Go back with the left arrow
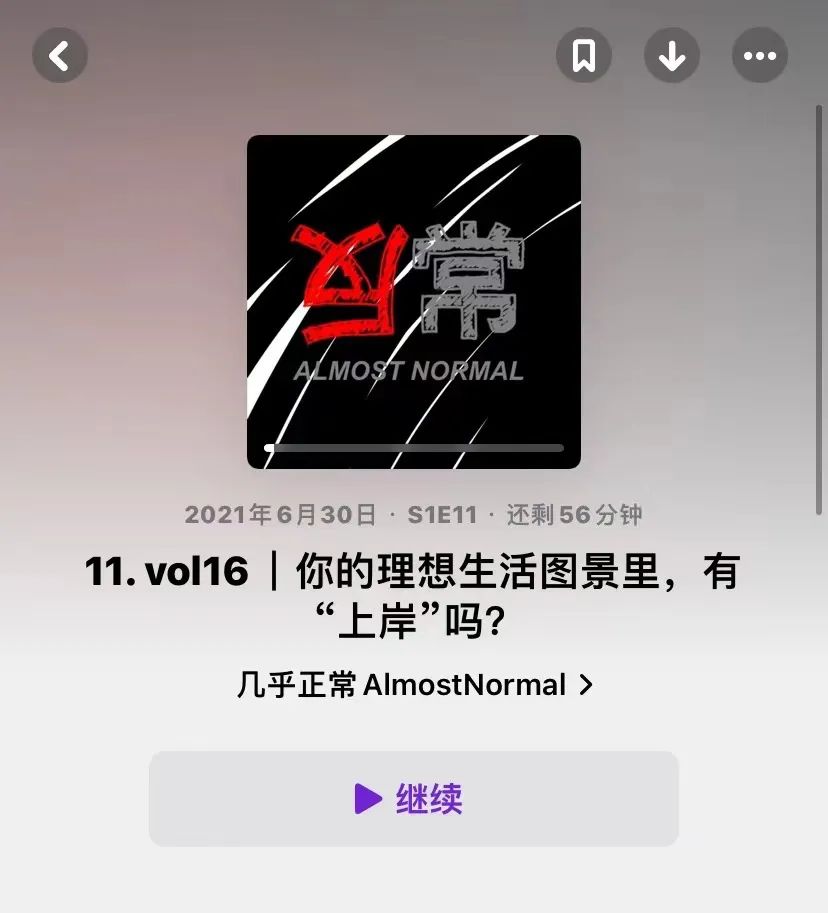Image resolution: width=828 pixels, height=913 pixels. click(x=60, y=55)
